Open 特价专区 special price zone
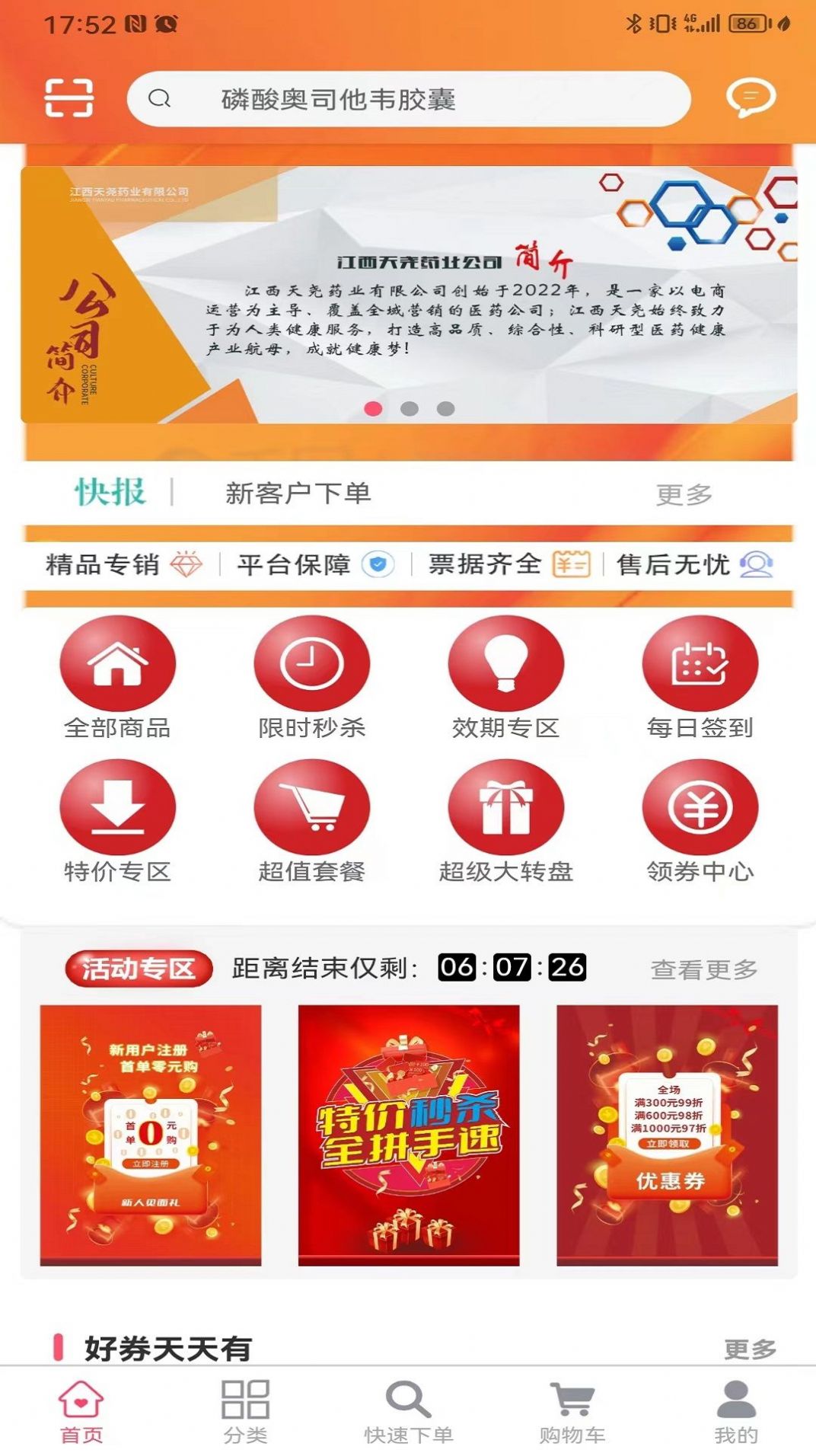Image resolution: width=816 pixels, height=1456 pixels. pyautogui.click(x=117, y=820)
